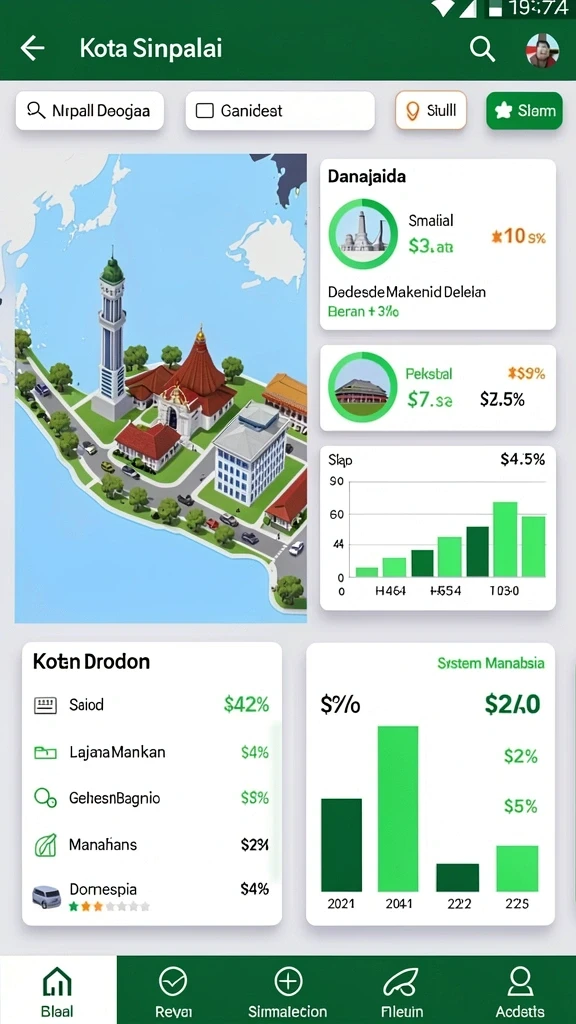Select the Siulll location chip
This screenshot has height=1024, width=576.
[430, 110]
